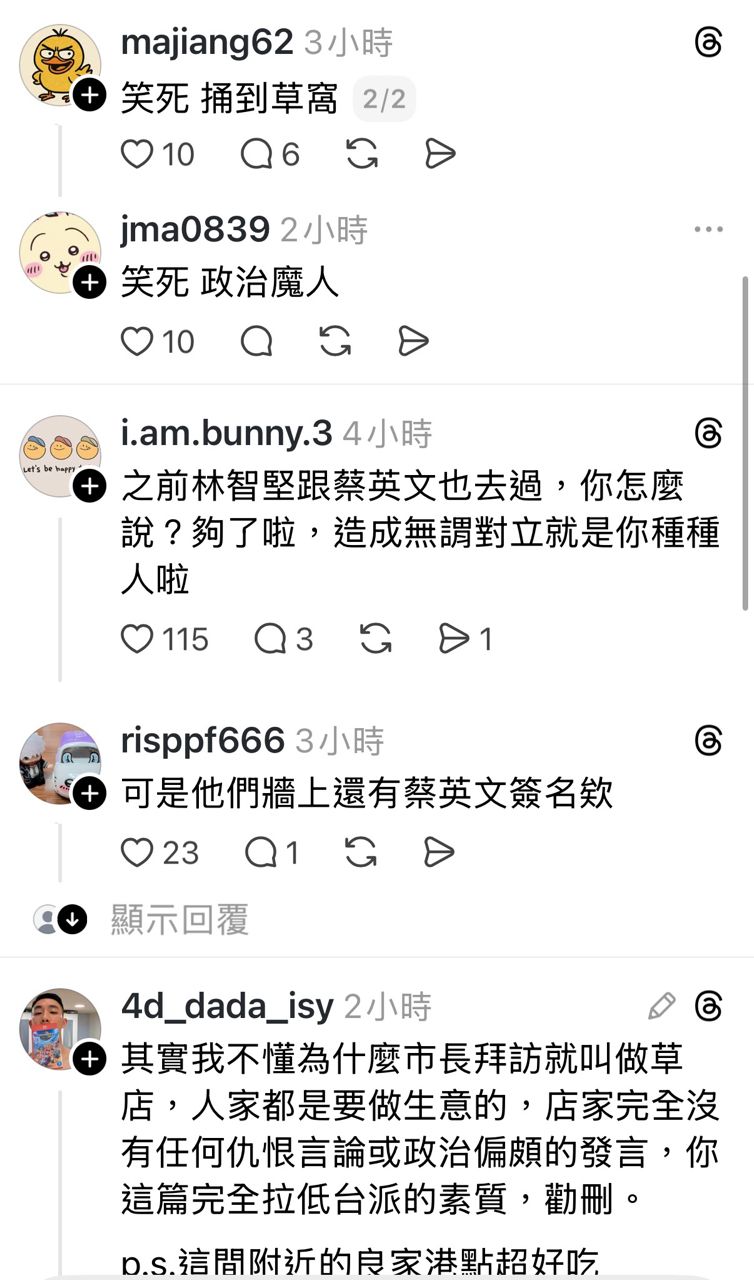Open replies to i.am.bunny.3's comment
754x1280 pixels.
[270, 639]
